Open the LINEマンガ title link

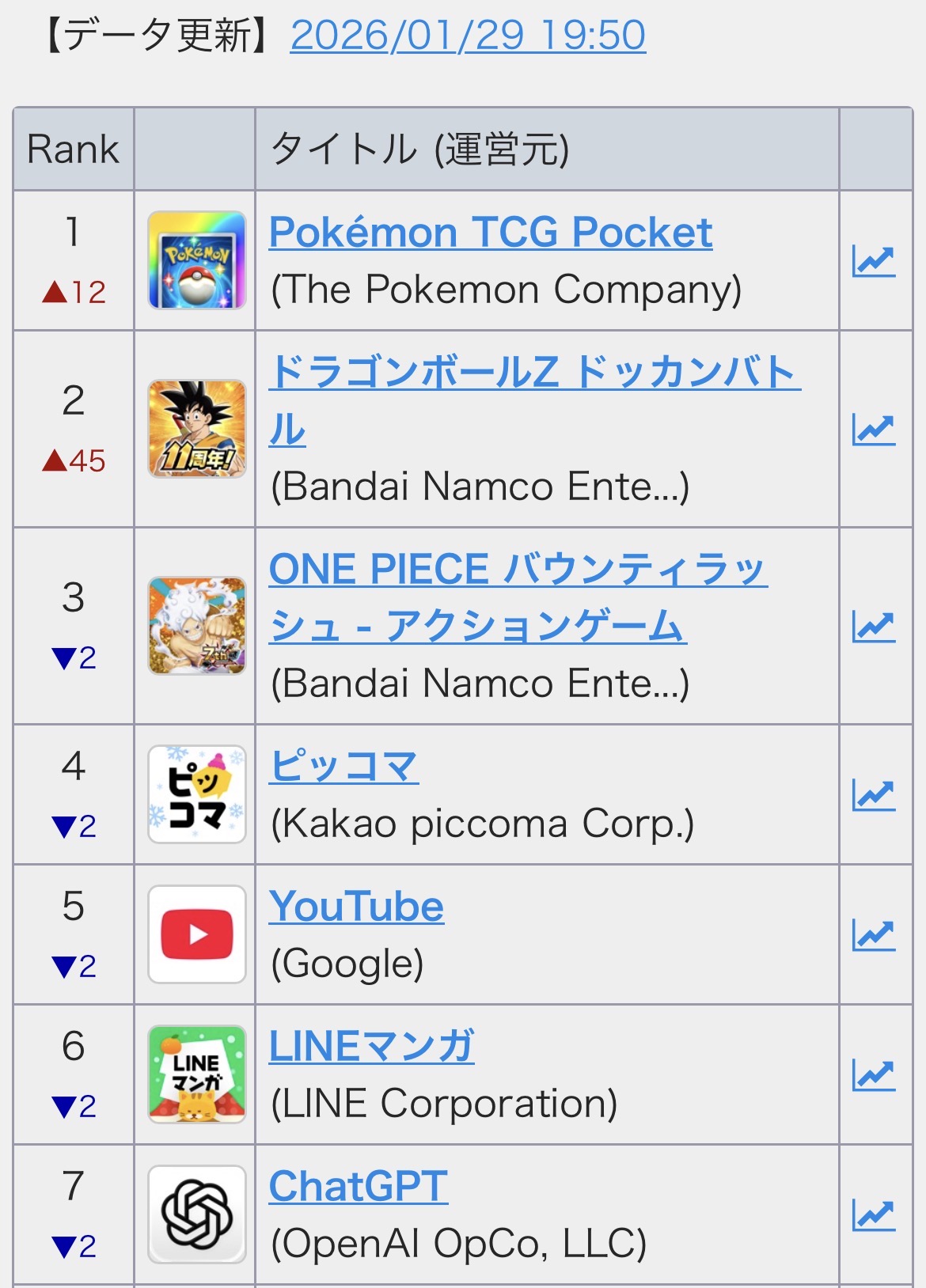(371, 1047)
